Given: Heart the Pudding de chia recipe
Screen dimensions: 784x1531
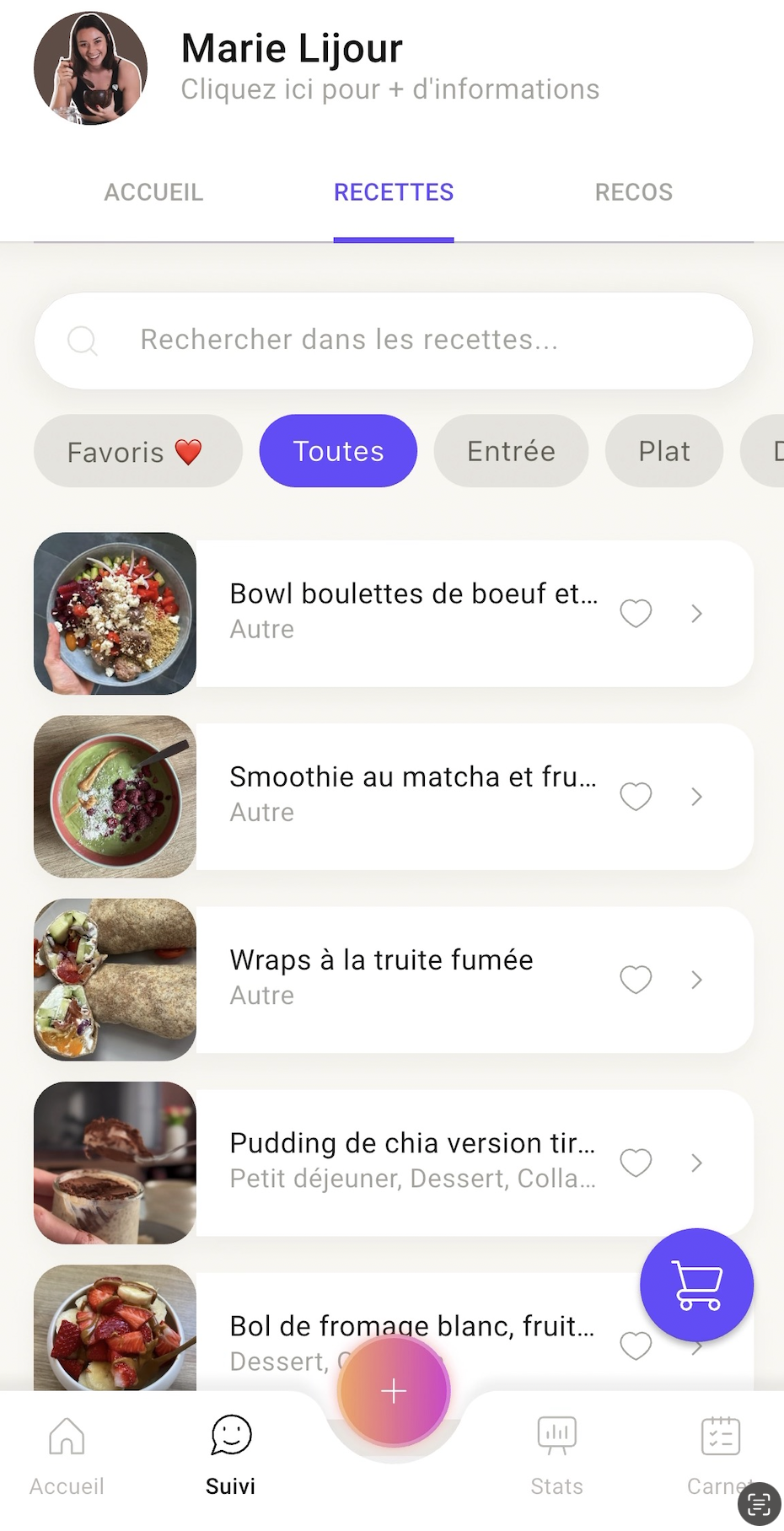Looking at the screenshot, I should point(636,1162).
